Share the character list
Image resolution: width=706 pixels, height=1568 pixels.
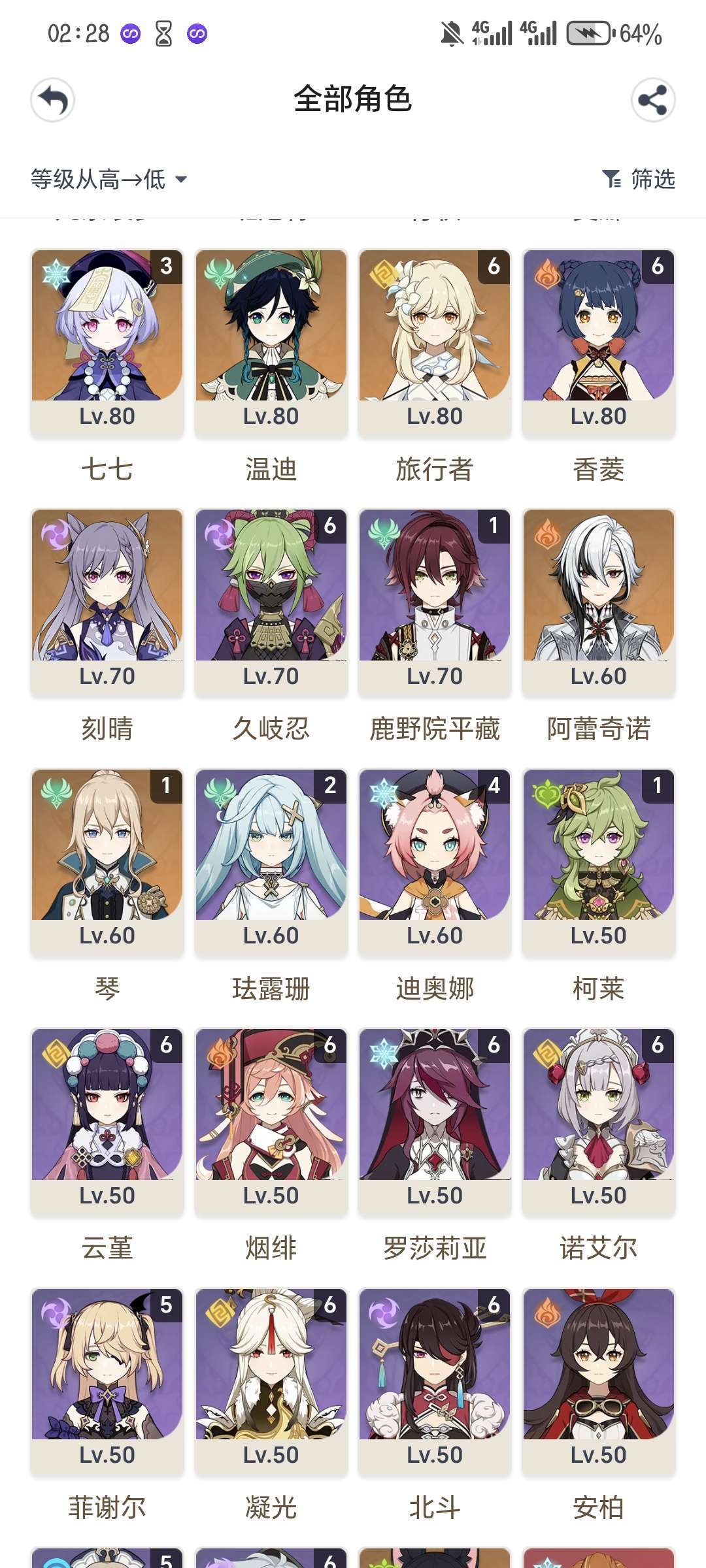[652, 100]
